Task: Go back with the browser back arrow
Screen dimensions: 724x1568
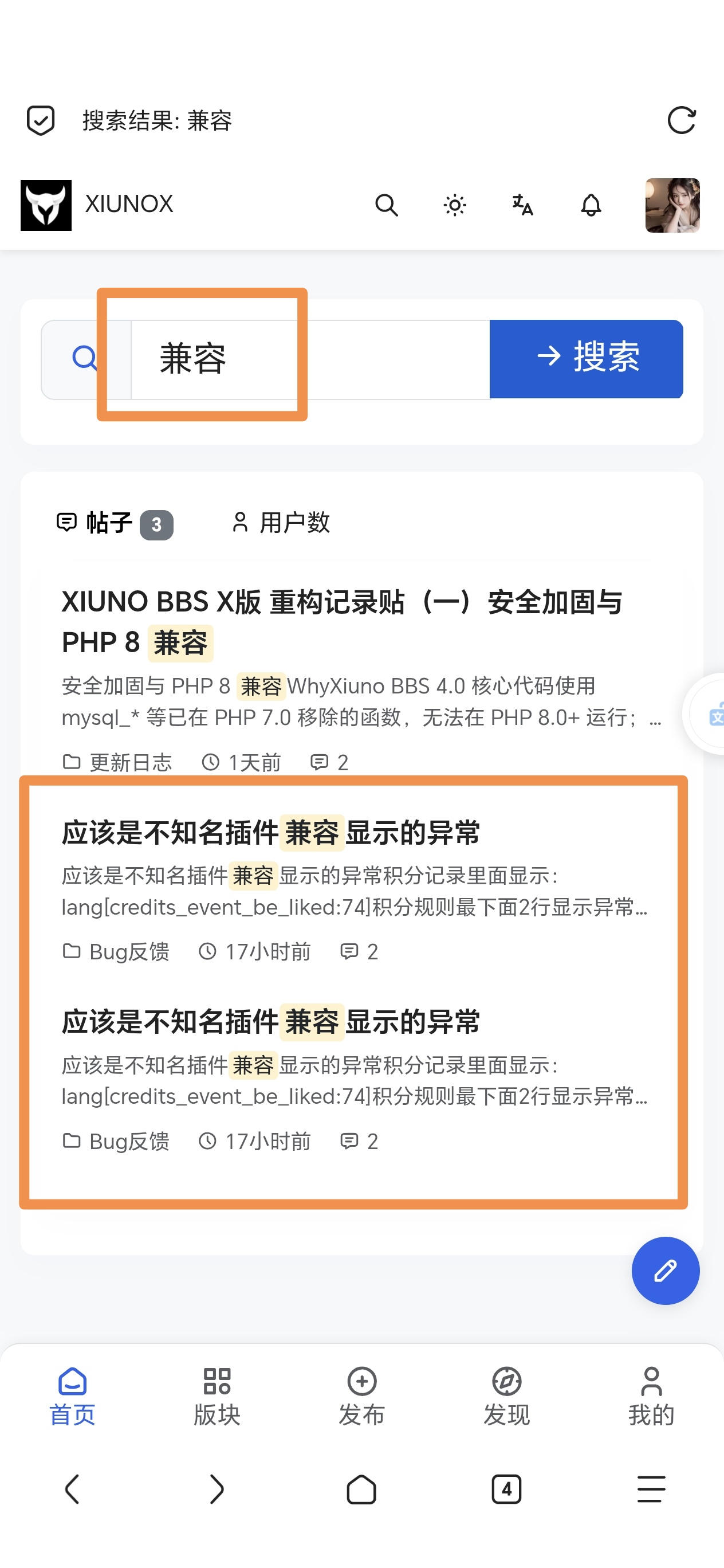Action: [72, 1489]
